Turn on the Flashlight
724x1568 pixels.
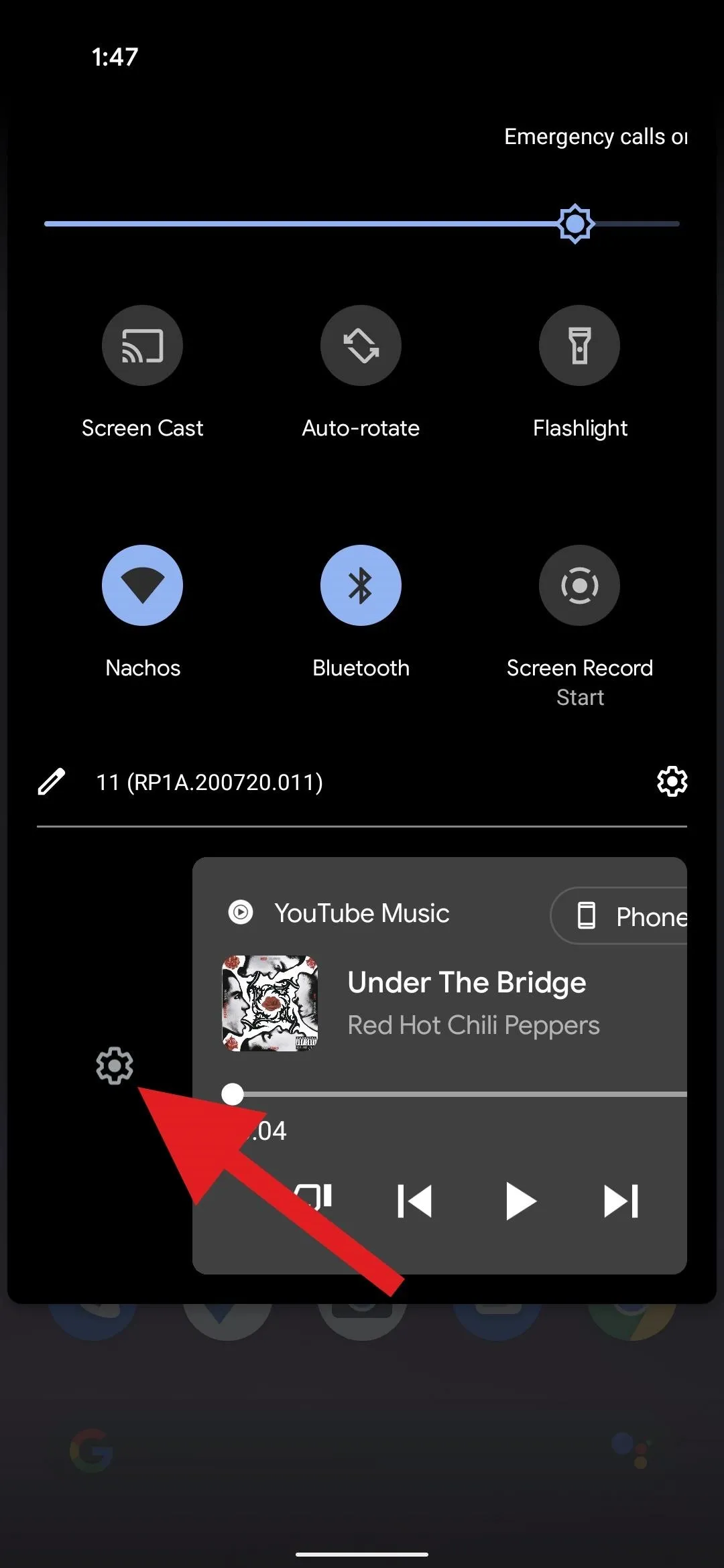(579, 346)
